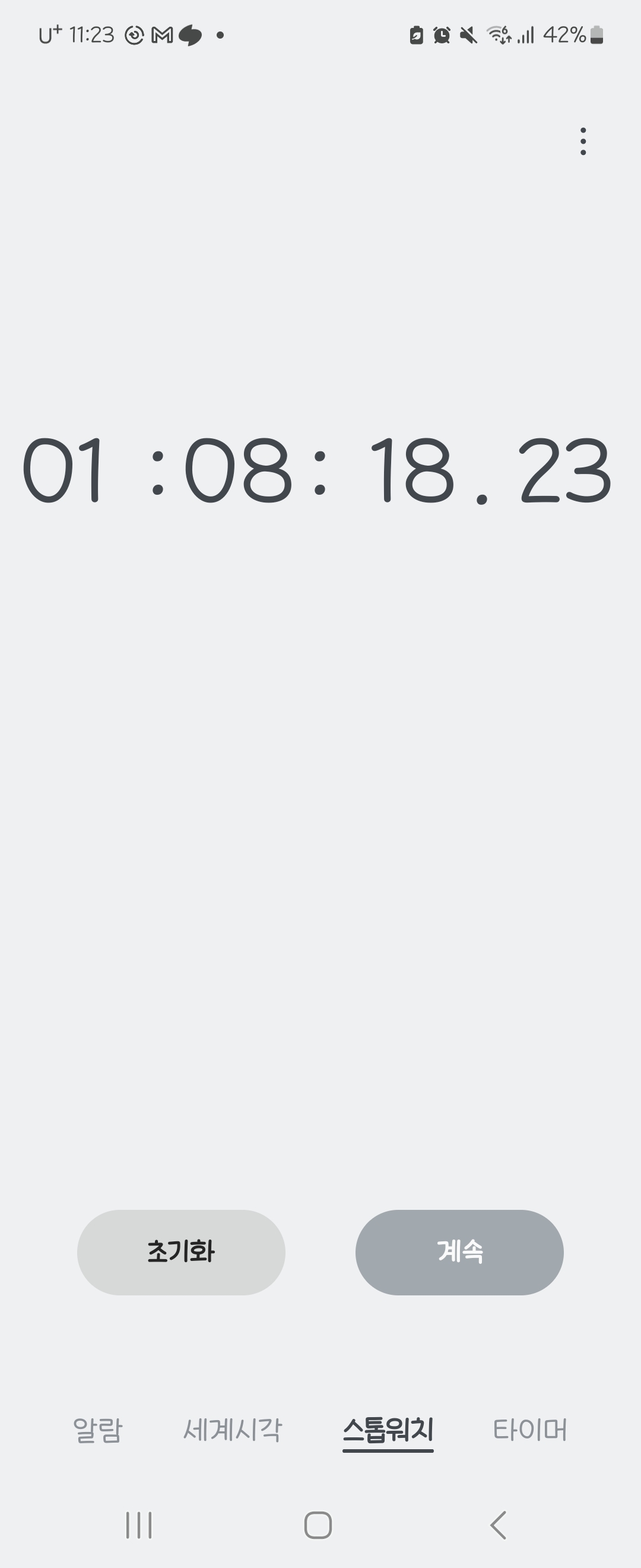The height and width of the screenshot is (1568, 641).
Task: Tap the system back button
Action: [x=498, y=1525]
